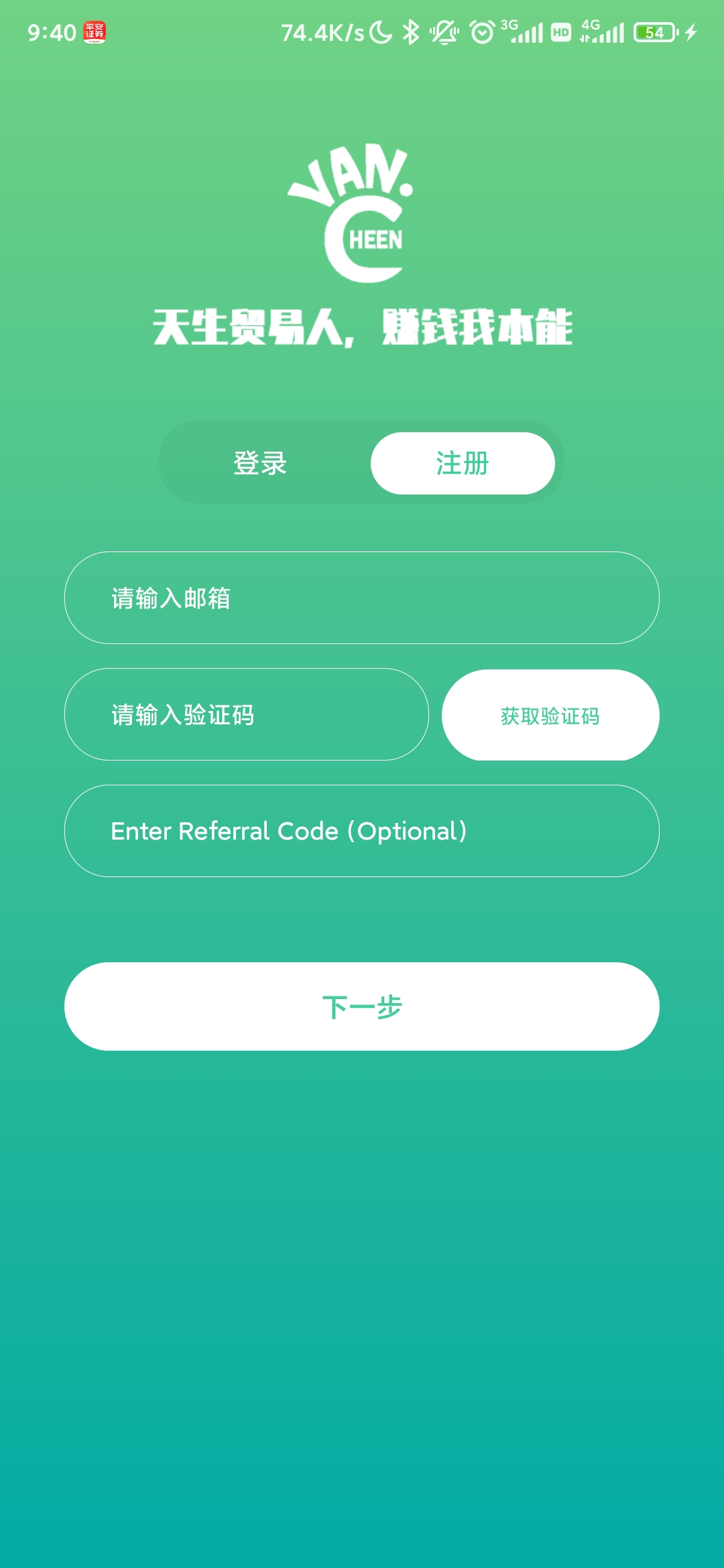
Task: Request a code with 获取验证码
Action: pos(550,715)
